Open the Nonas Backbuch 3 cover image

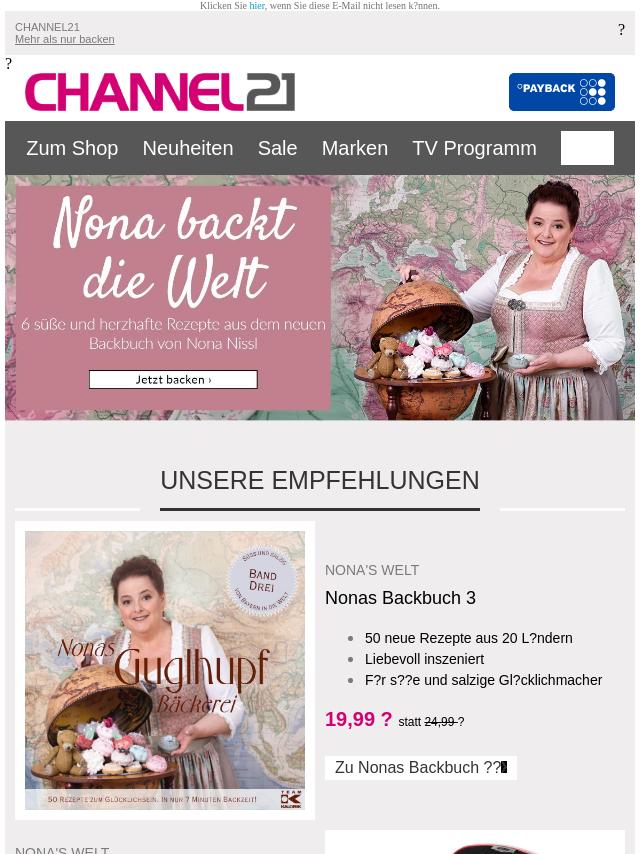point(165,670)
